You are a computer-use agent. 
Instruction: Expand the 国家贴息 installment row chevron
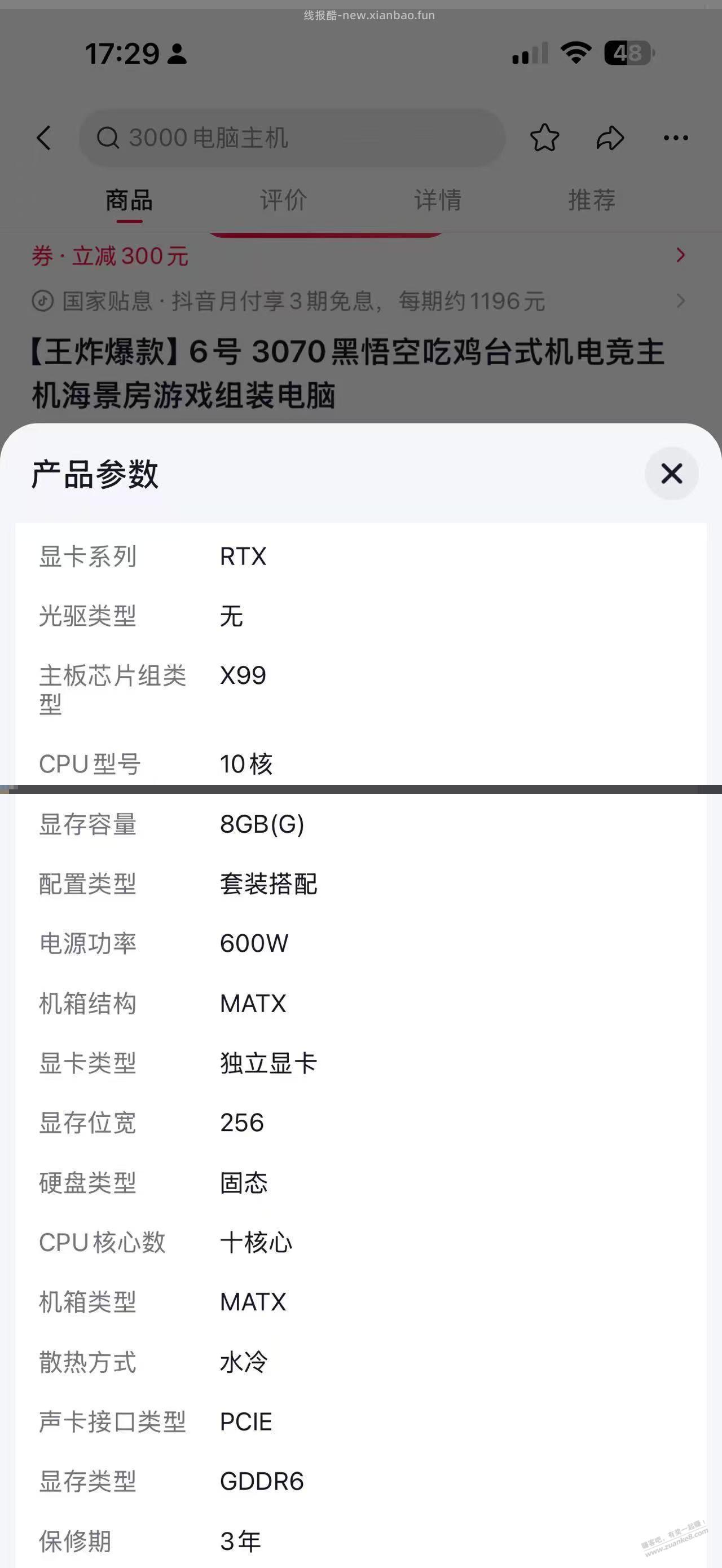pyautogui.click(x=681, y=300)
